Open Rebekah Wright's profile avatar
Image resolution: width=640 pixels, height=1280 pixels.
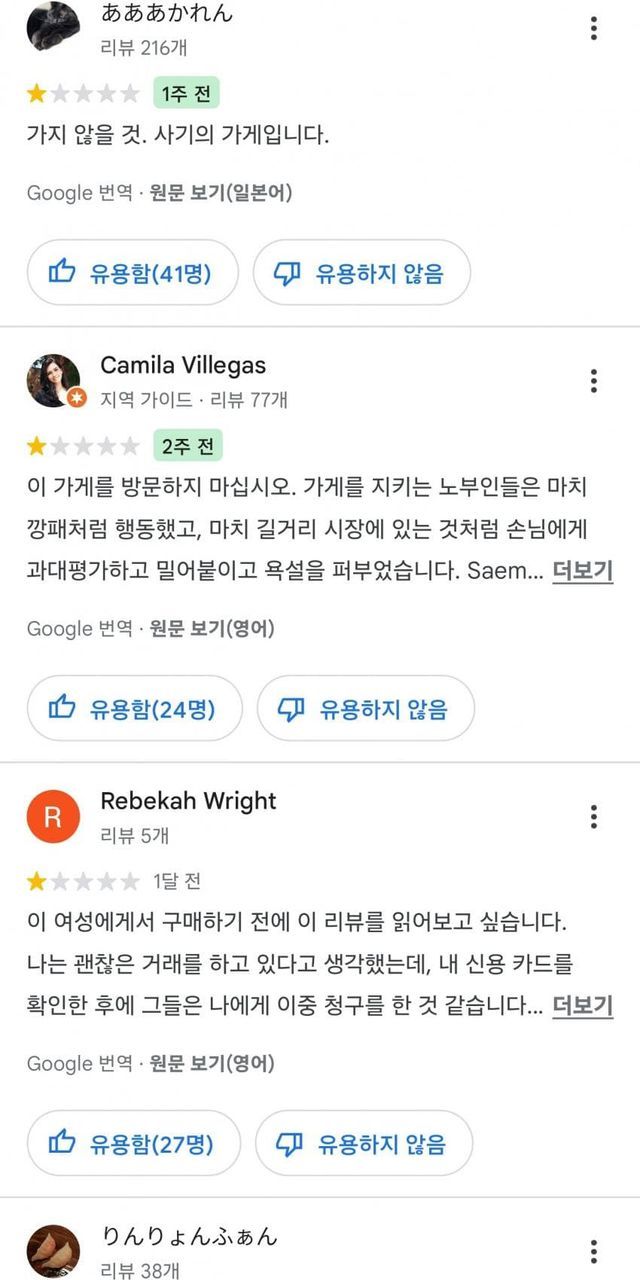tap(54, 817)
